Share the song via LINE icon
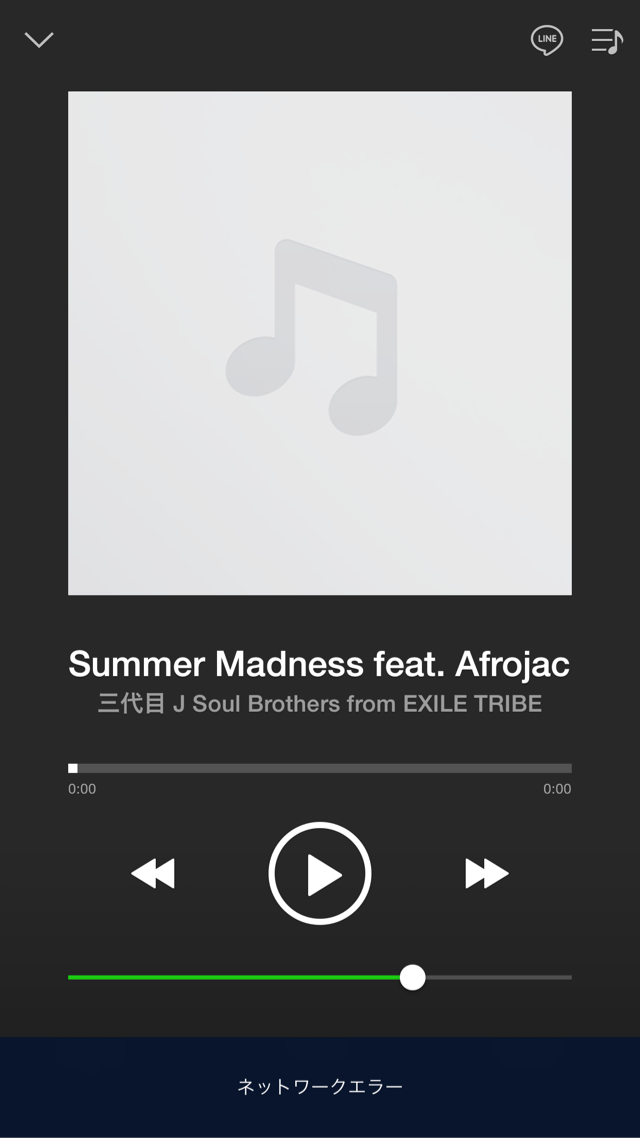The height and width of the screenshot is (1138, 640). click(x=546, y=40)
